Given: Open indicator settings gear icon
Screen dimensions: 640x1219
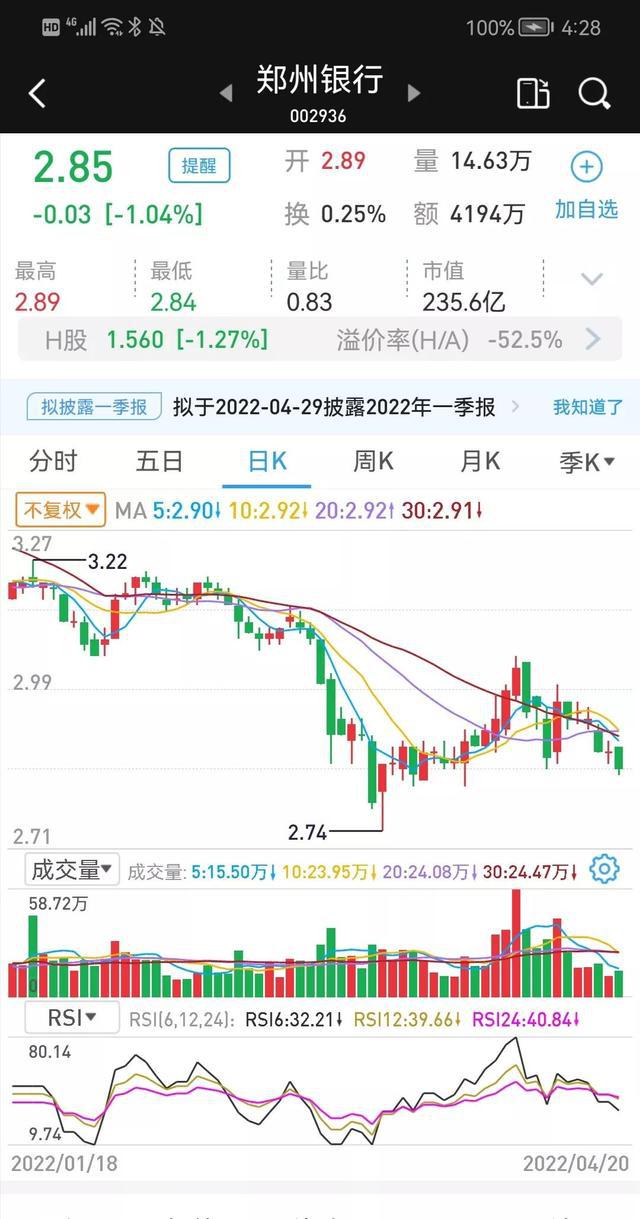Looking at the screenshot, I should tap(604, 869).
